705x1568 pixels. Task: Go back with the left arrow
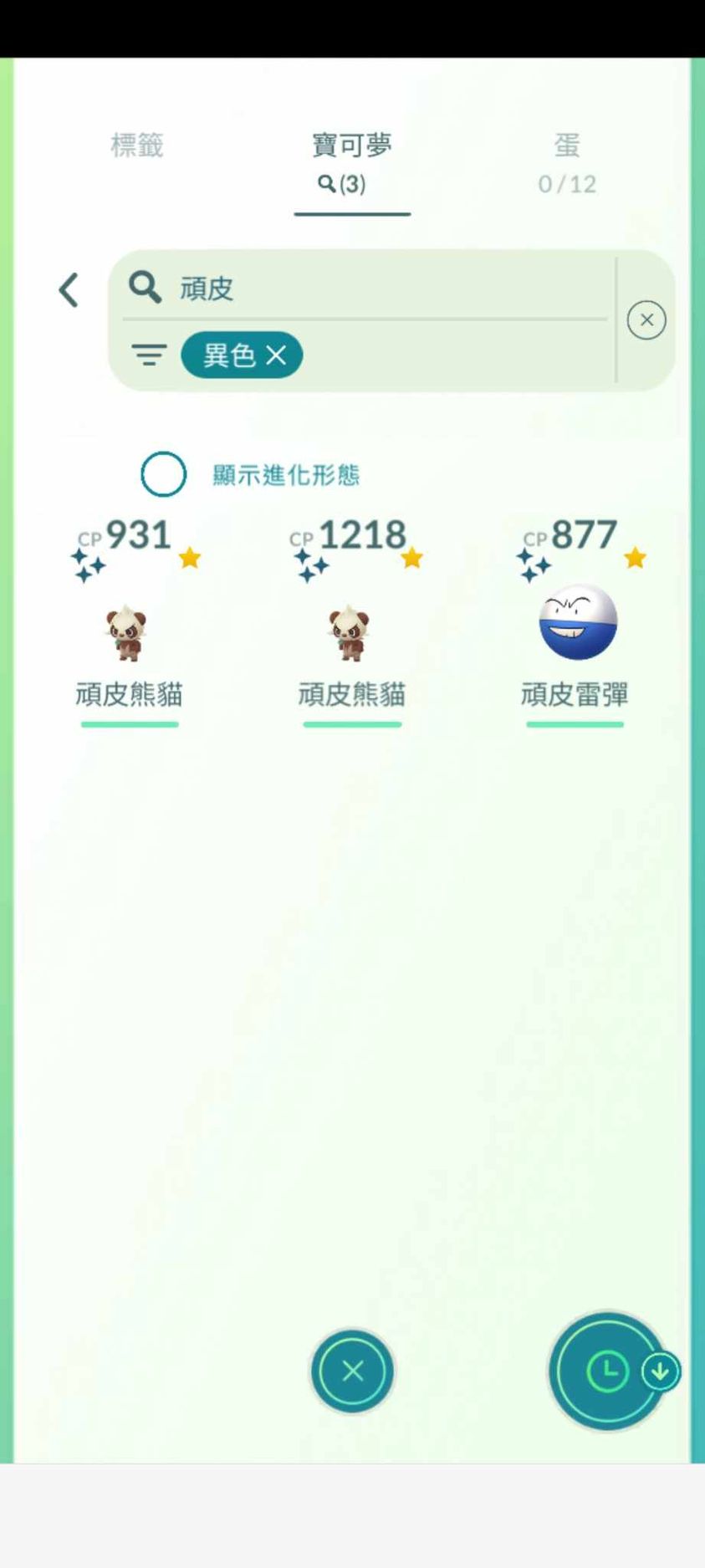coord(69,290)
